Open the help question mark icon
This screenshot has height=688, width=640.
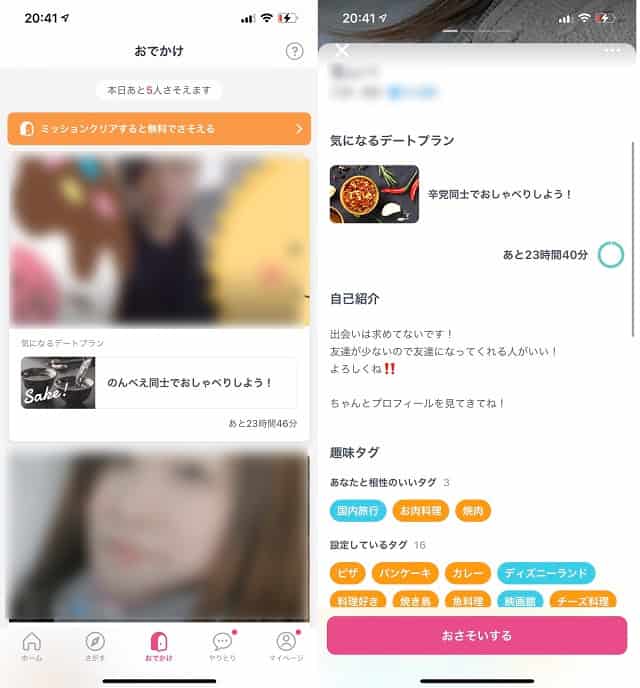pos(294,51)
